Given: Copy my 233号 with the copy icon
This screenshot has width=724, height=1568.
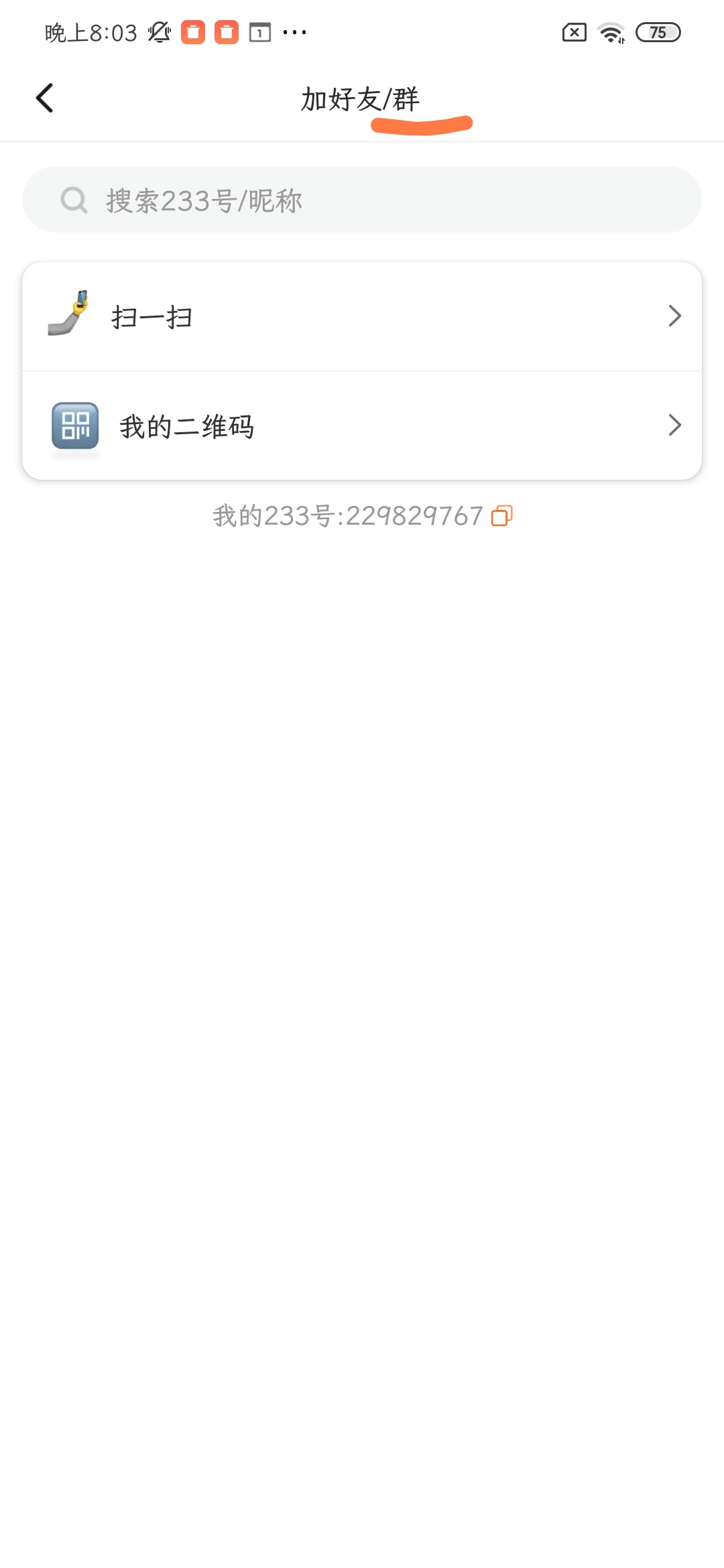Looking at the screenshot, I should (501, 515).
